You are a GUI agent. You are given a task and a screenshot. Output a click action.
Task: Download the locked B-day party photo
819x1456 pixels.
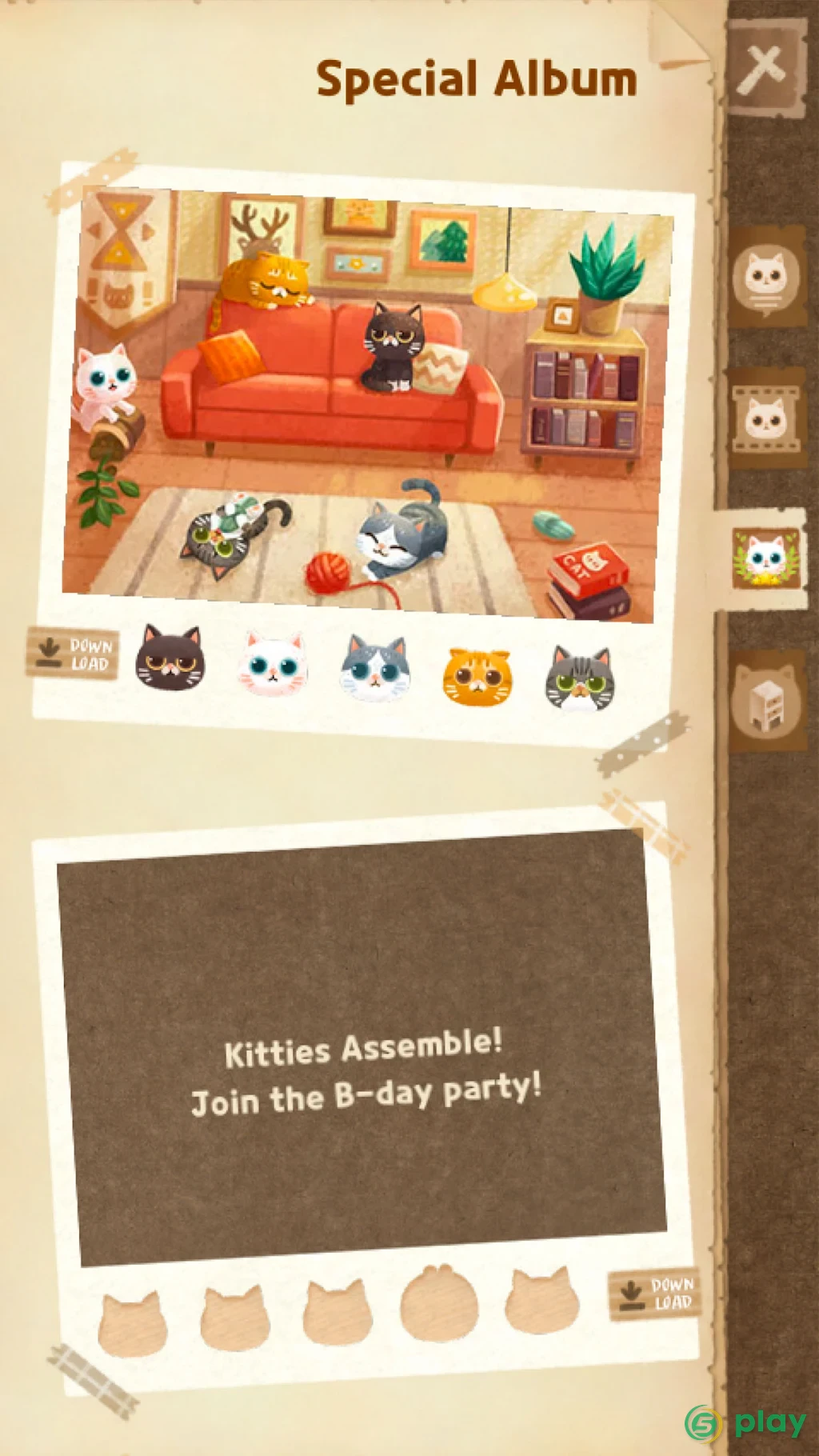click(654, 1293)
